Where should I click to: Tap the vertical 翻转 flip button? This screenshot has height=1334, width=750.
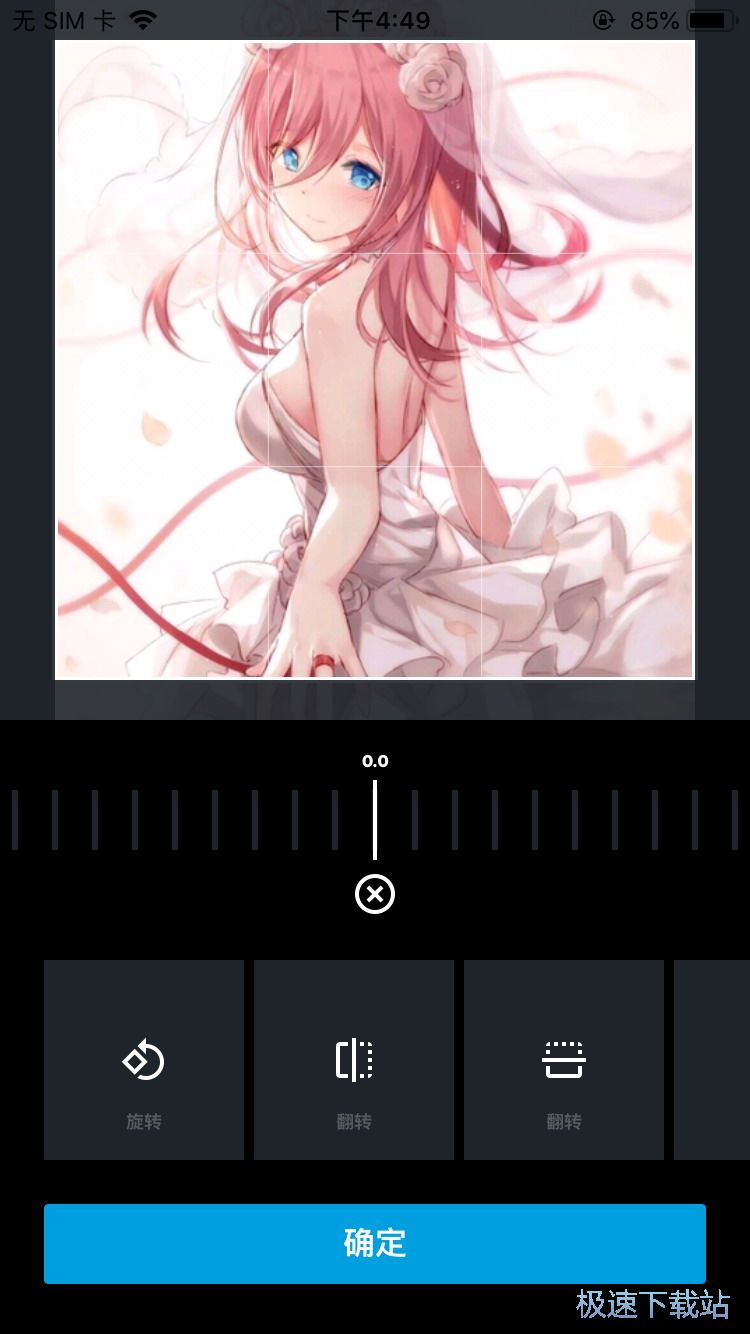pos(564,1060)
